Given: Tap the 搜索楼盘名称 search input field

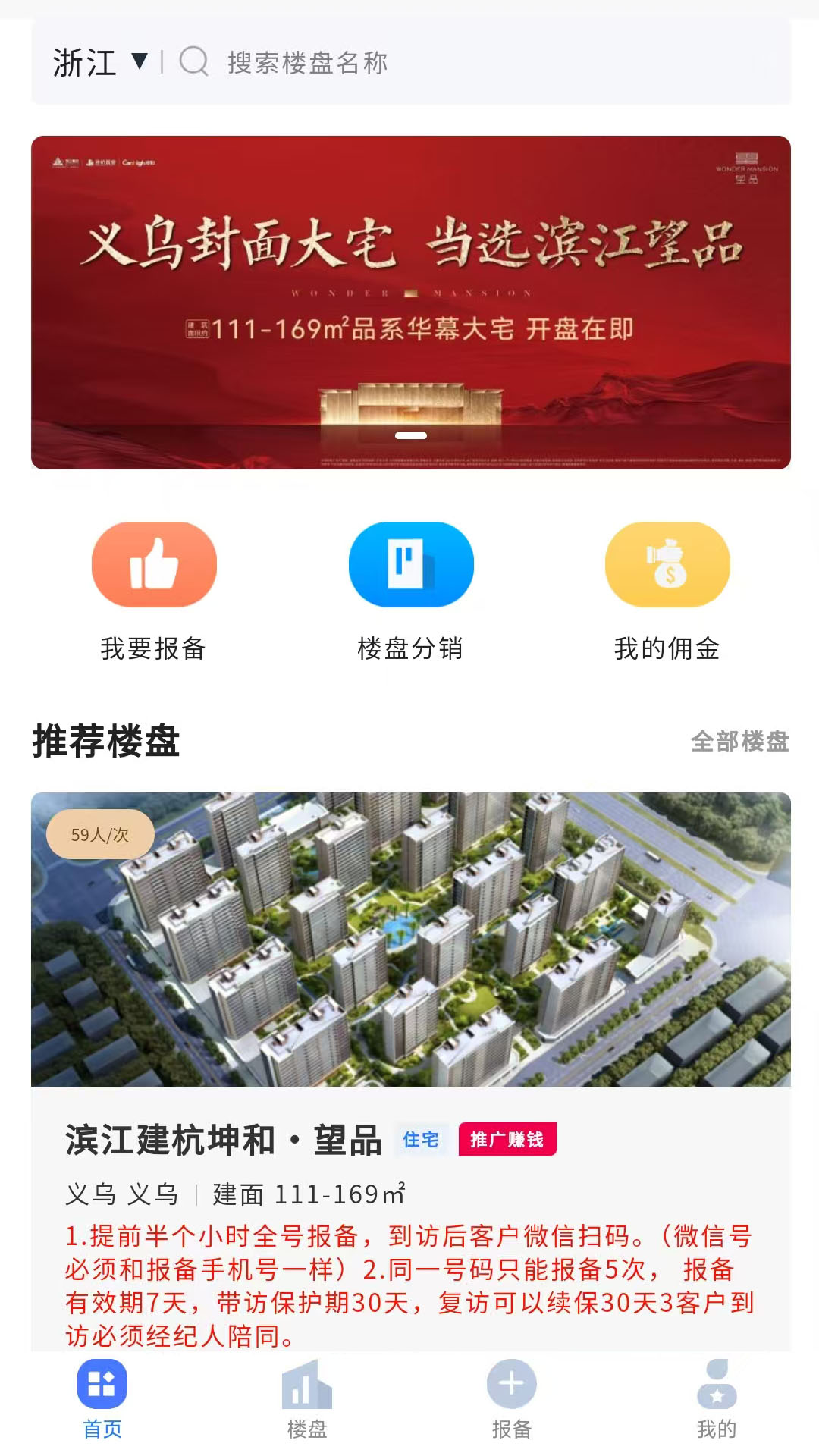Looking at the screenshot, I should (x=379, y=64).
